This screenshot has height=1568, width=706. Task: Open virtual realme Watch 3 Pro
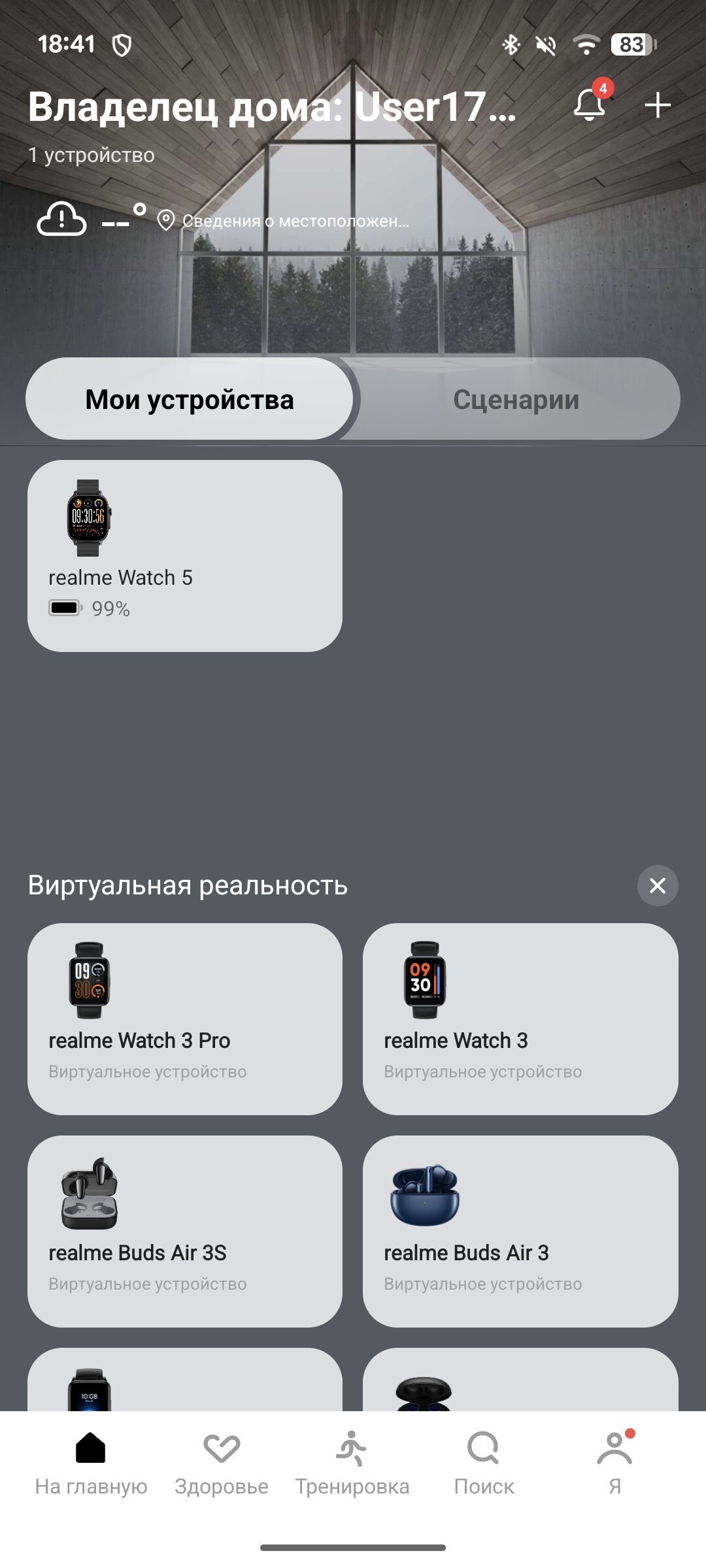pyautogui.click(x=185, y=1019)
